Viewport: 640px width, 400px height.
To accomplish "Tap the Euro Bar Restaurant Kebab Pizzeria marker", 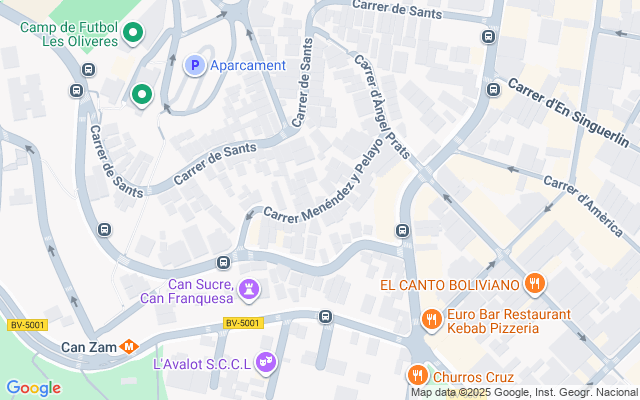I will 432,320.
